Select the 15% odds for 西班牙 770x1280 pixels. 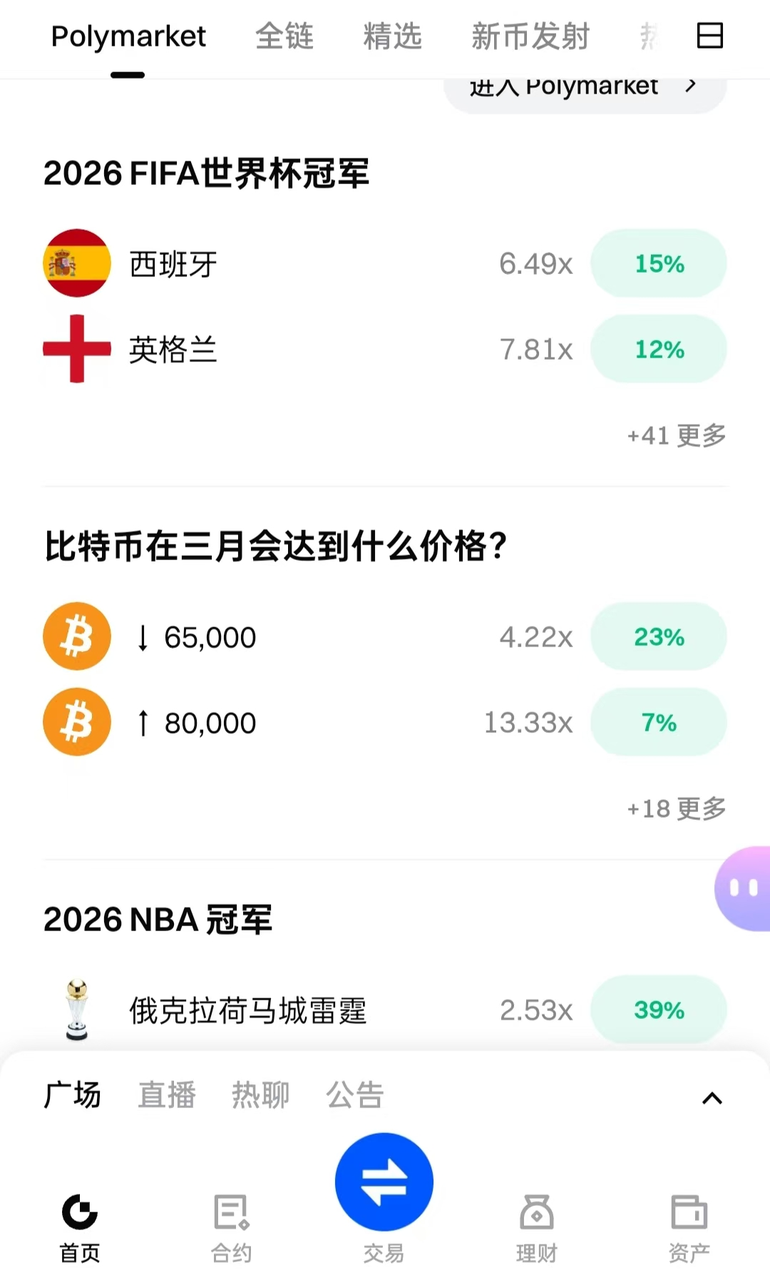(x=658, y=264)
